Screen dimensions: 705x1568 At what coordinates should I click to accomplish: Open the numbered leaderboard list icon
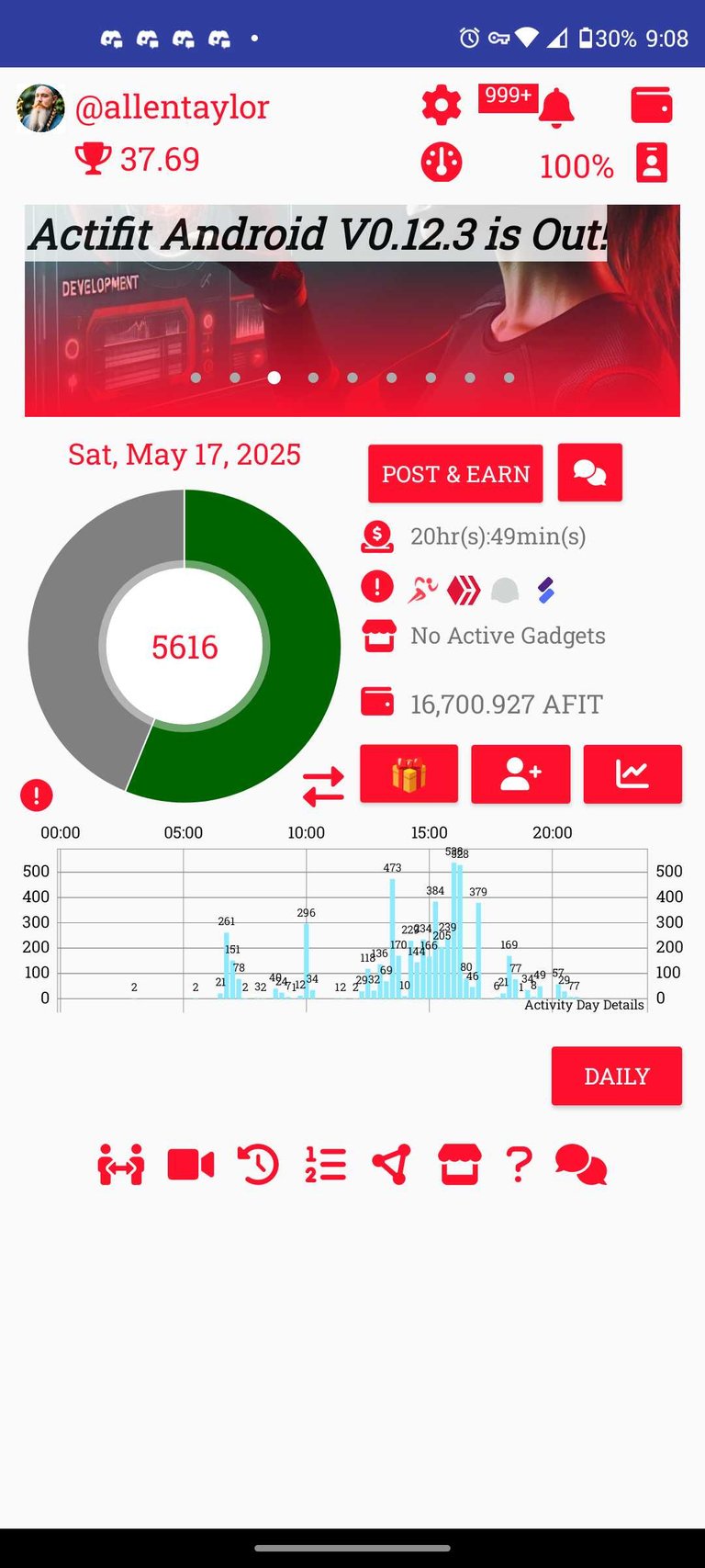coord(325,1165)
